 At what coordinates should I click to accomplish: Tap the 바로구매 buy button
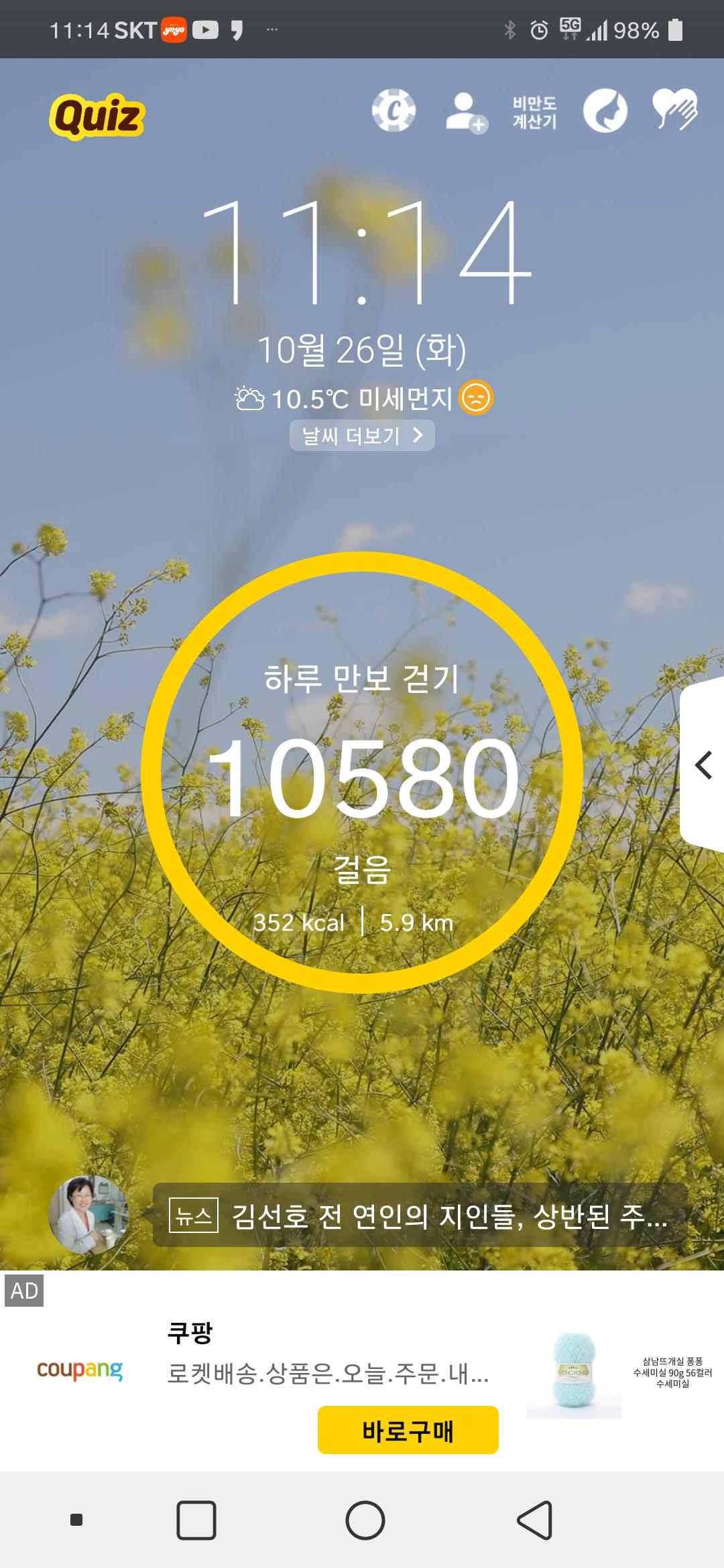(x=408, y=1430)
